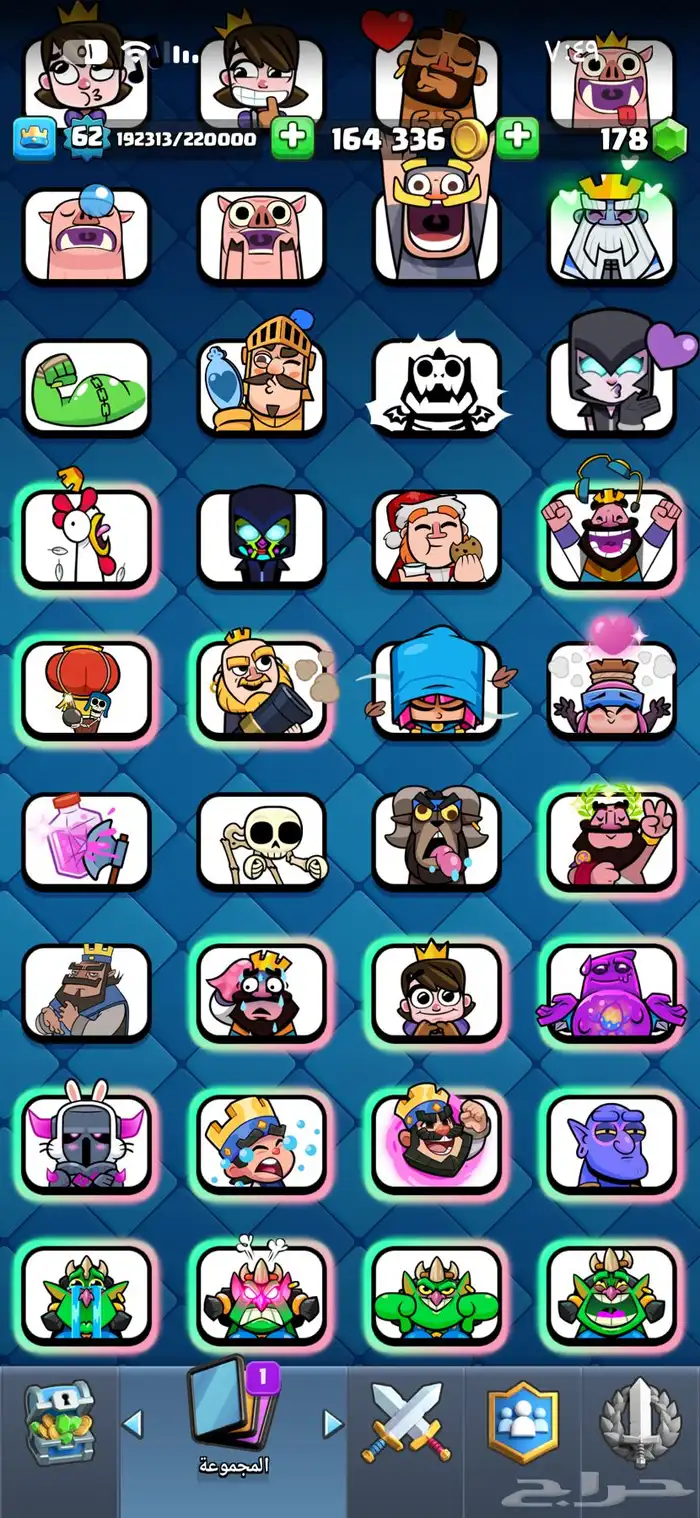This screenshot has height=1518, width=700.
Task: Select the rage potion axe emote
Action: (86, 840)
